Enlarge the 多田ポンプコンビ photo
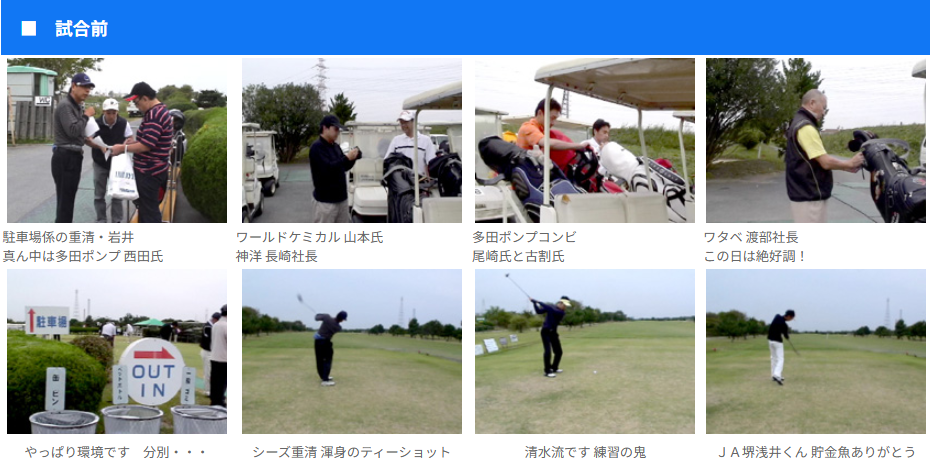 pos(584,140)
